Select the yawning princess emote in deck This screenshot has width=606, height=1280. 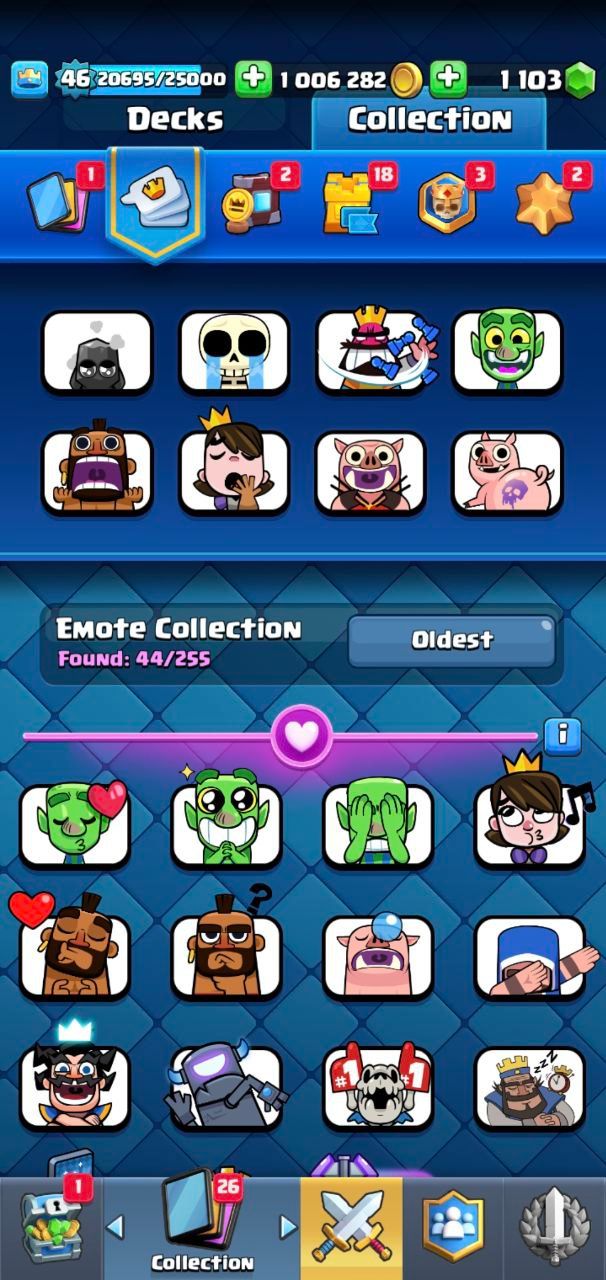(x=234, y=471)
